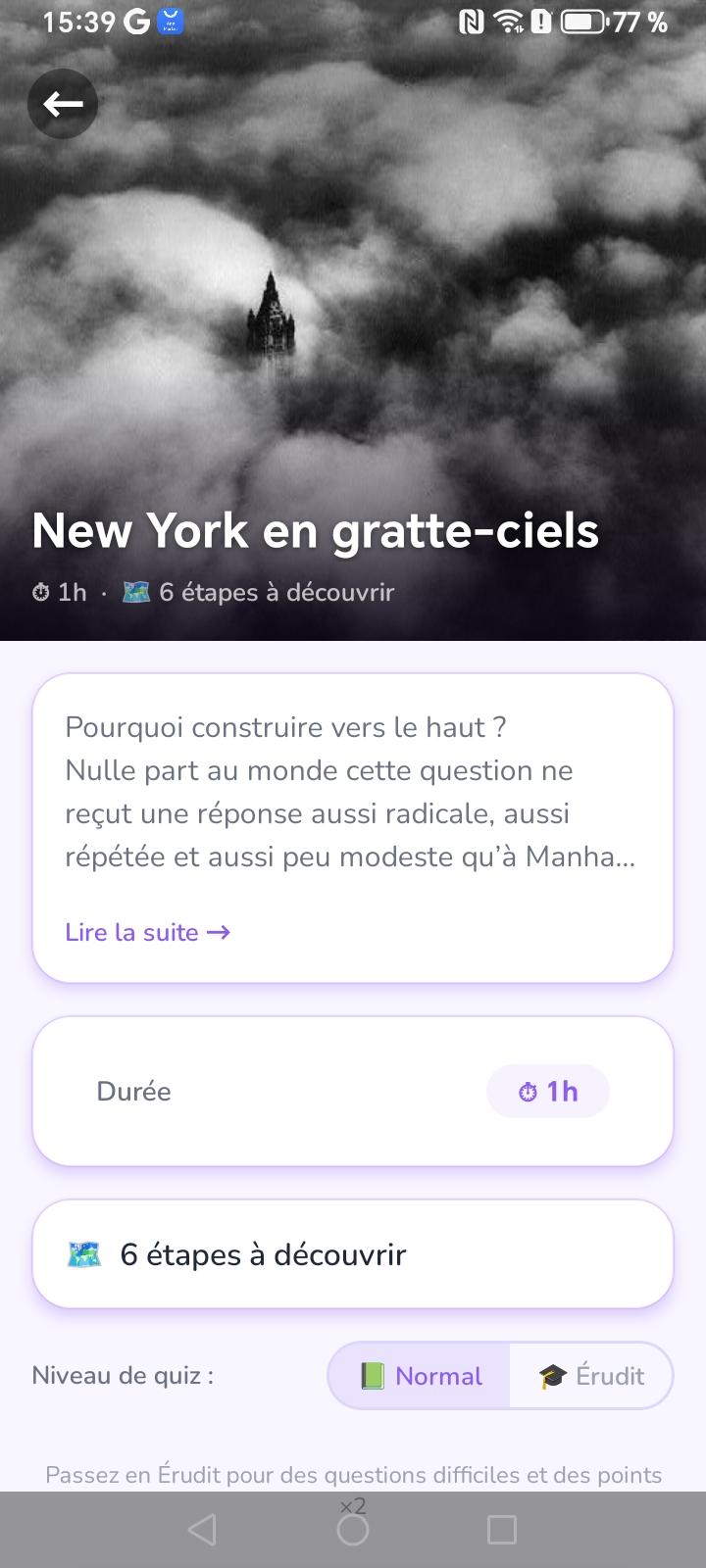Go back with the top-left arrow
The image size is (706, 1568).
pos(63,104)
